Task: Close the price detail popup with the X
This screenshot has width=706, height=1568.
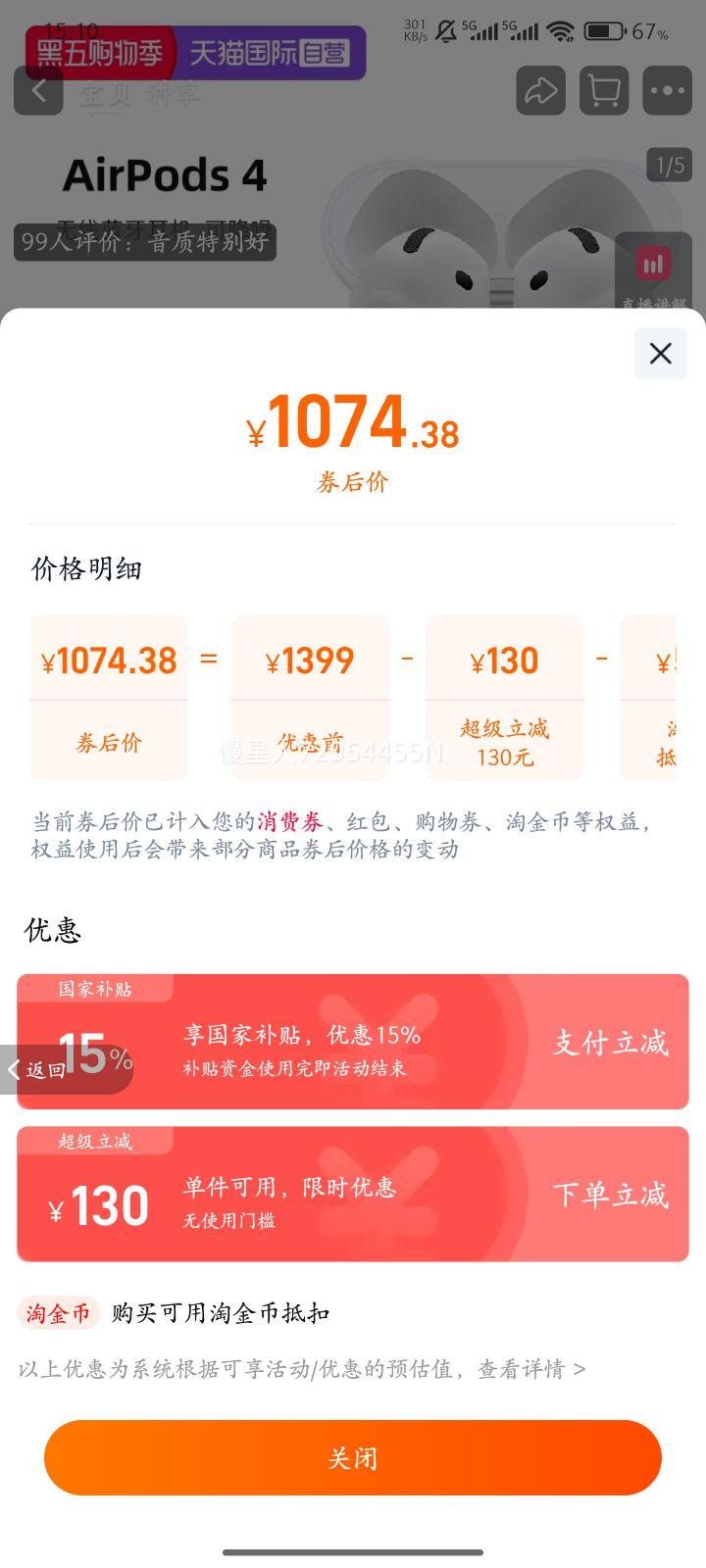Action: [x=660, y=354]
